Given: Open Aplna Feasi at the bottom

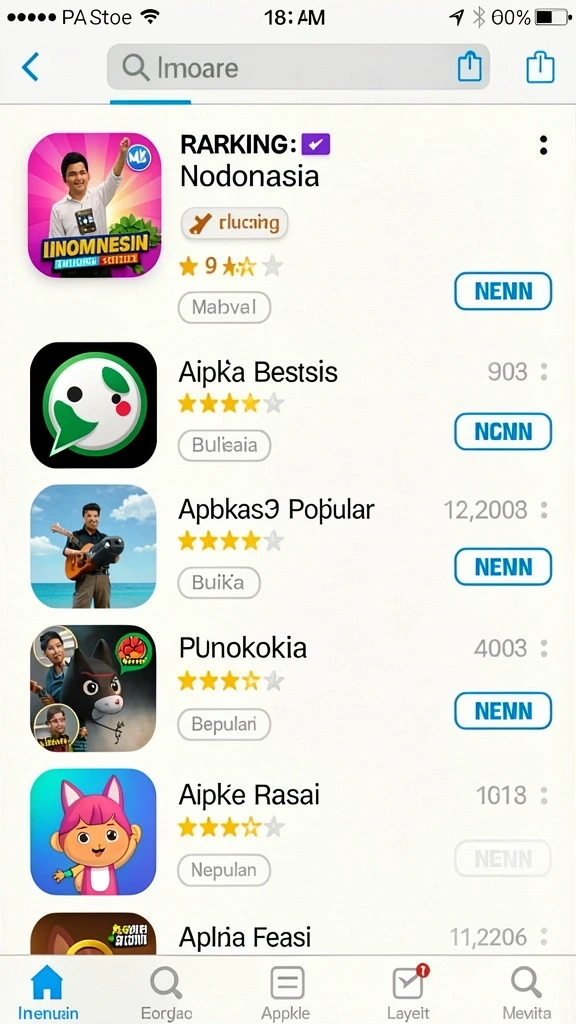Looking at the screenshot, I should point(246,938).
